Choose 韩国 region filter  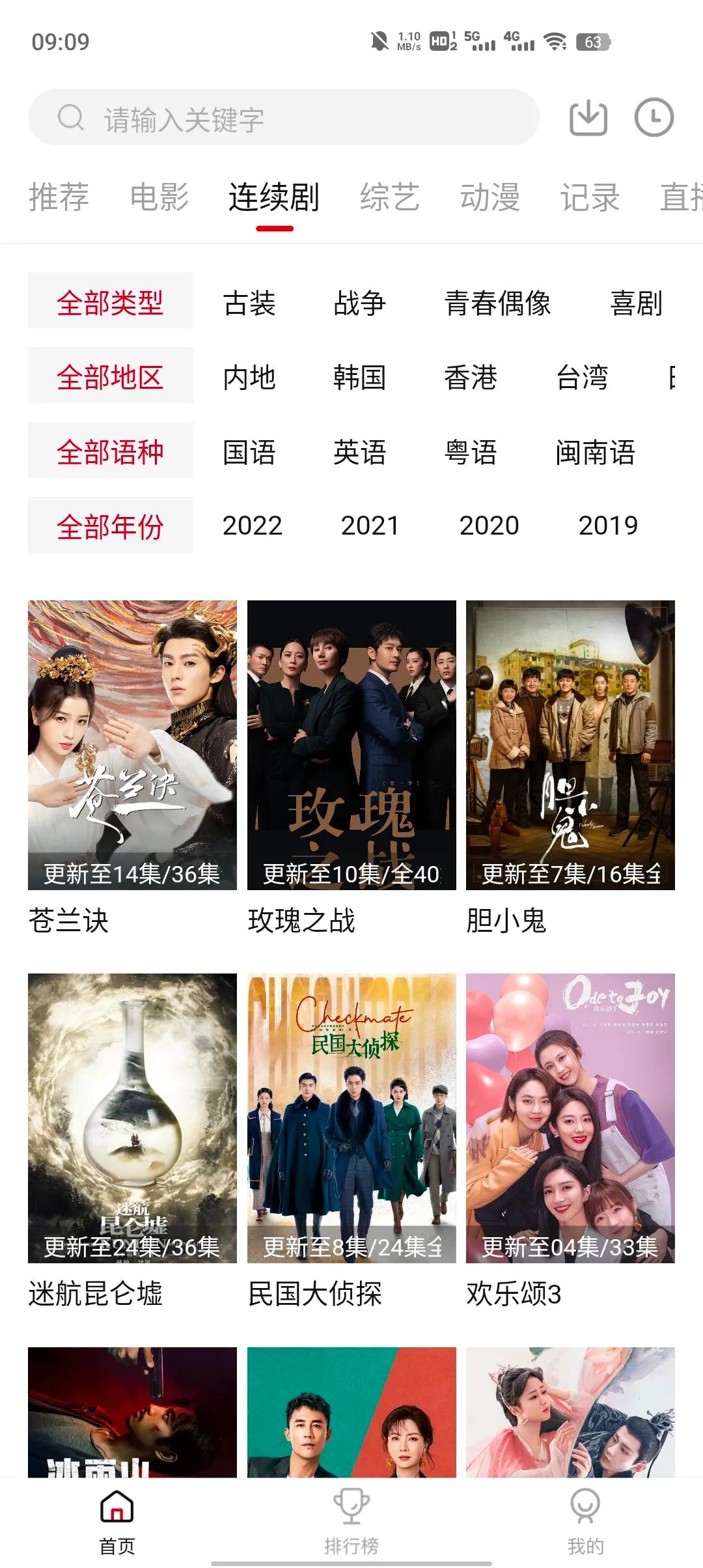click(x=360, y=378)
